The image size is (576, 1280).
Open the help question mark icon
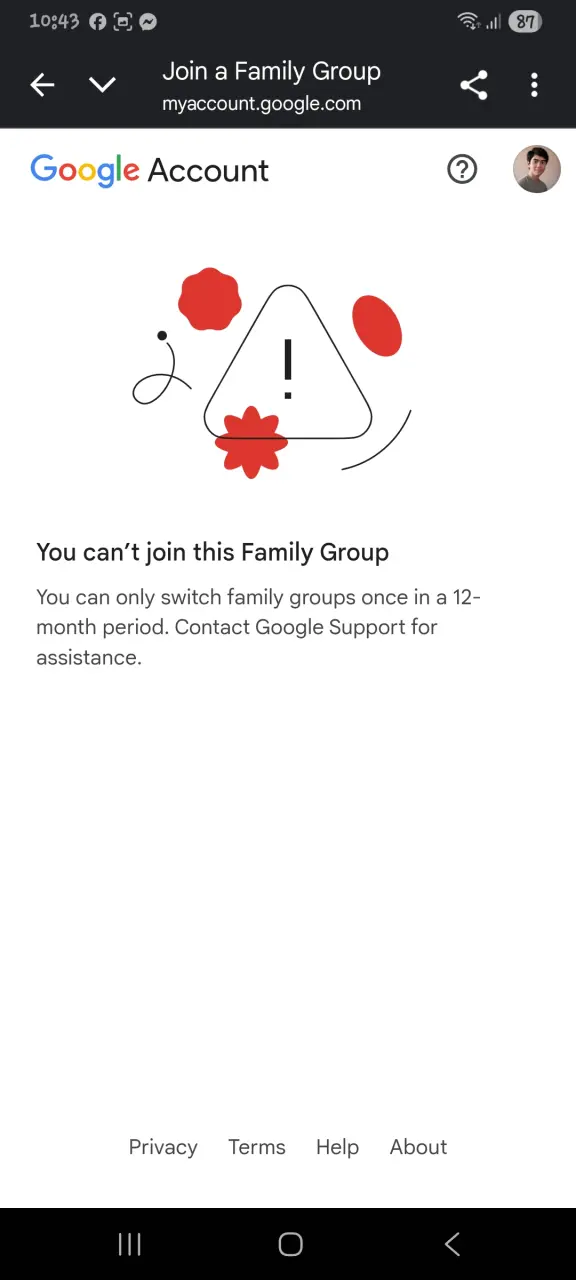point(462,170)
